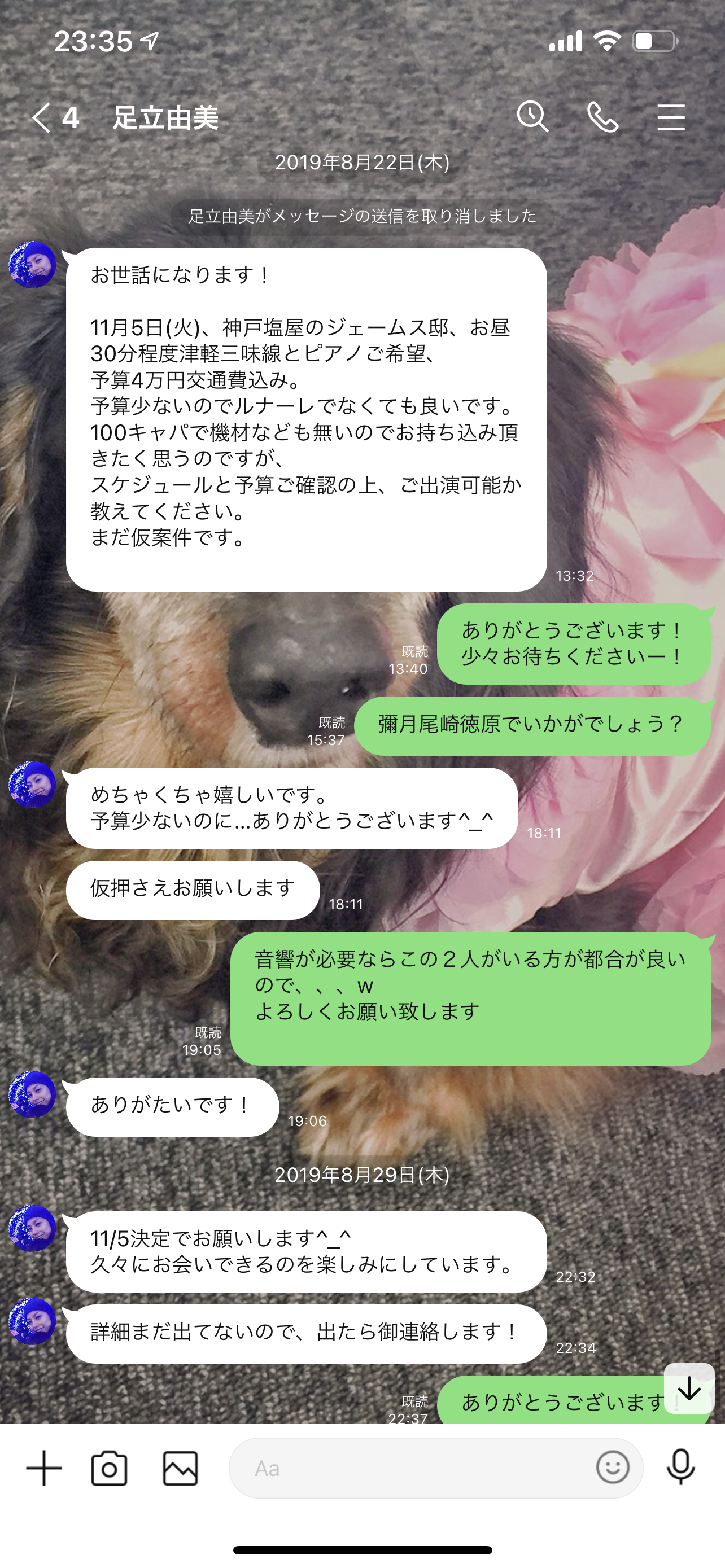725x1568 pixels.
Task: View 足立由美's profile picture beside お世話になります
Action: (x=32, y=265)
